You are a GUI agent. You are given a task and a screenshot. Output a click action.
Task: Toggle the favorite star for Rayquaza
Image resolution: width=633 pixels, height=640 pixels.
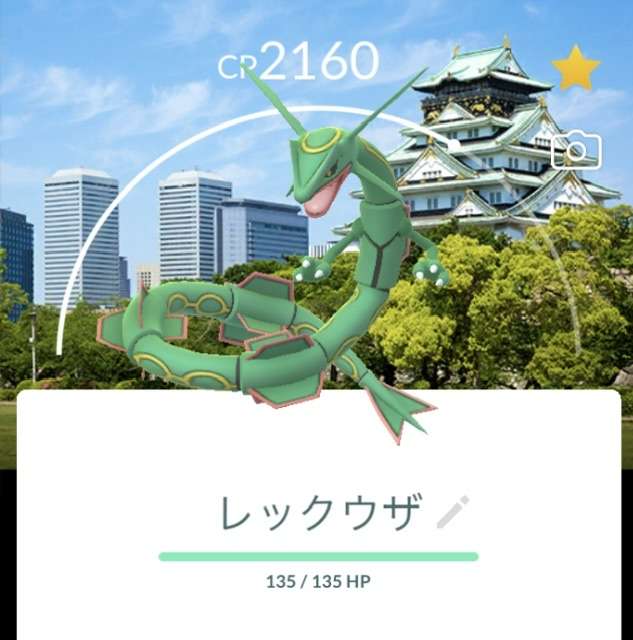tap(576, 70)
